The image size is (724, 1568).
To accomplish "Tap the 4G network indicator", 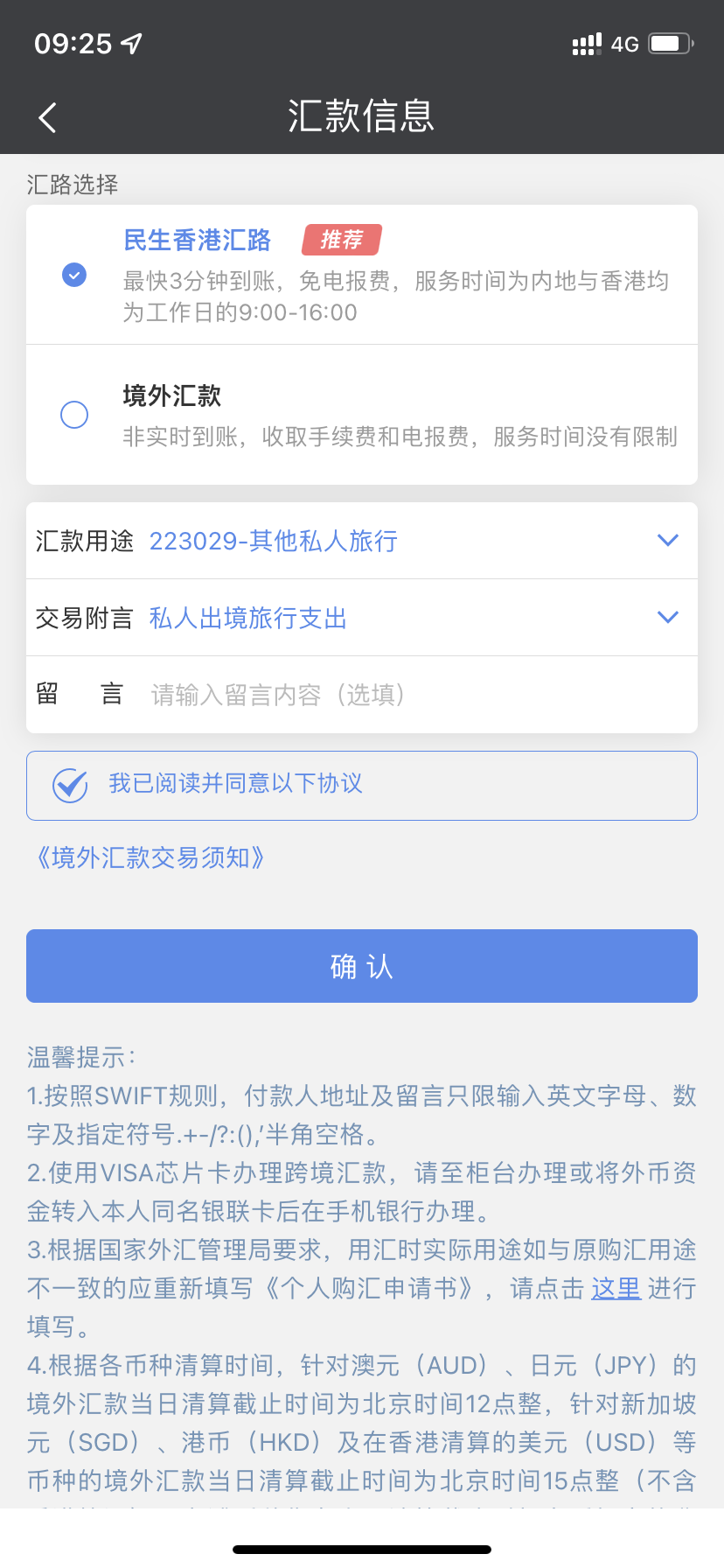I will pyautogui.click(x=626, y=44).
